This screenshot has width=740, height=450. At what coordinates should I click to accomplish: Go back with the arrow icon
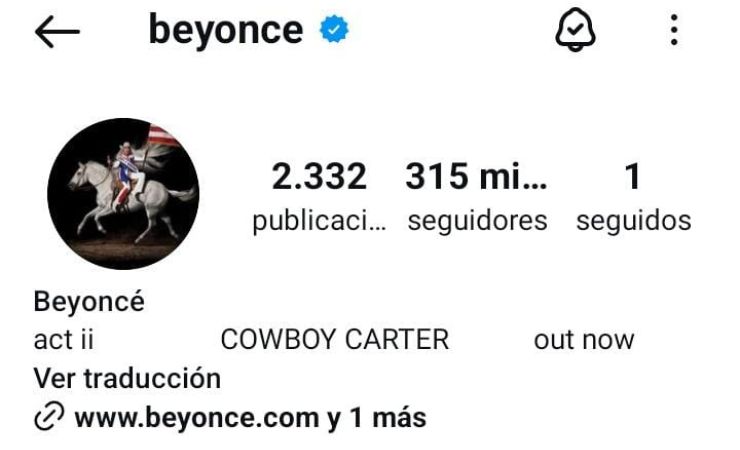point(56,32)
